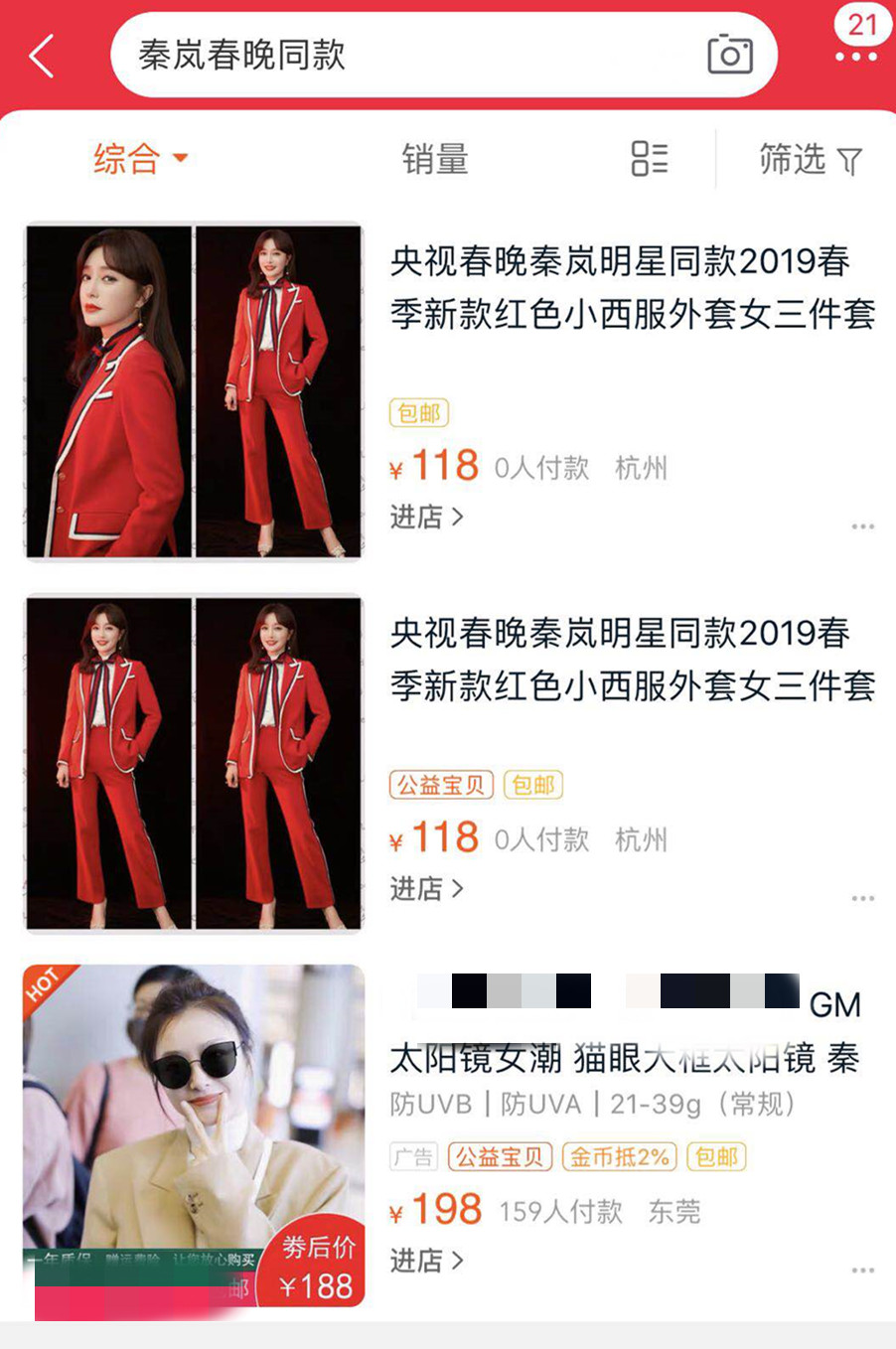The height and width of the screenshot is (1349, 896).
Task: Tap the HOT corner badge on sunglasses product
Action: point(42,983)
